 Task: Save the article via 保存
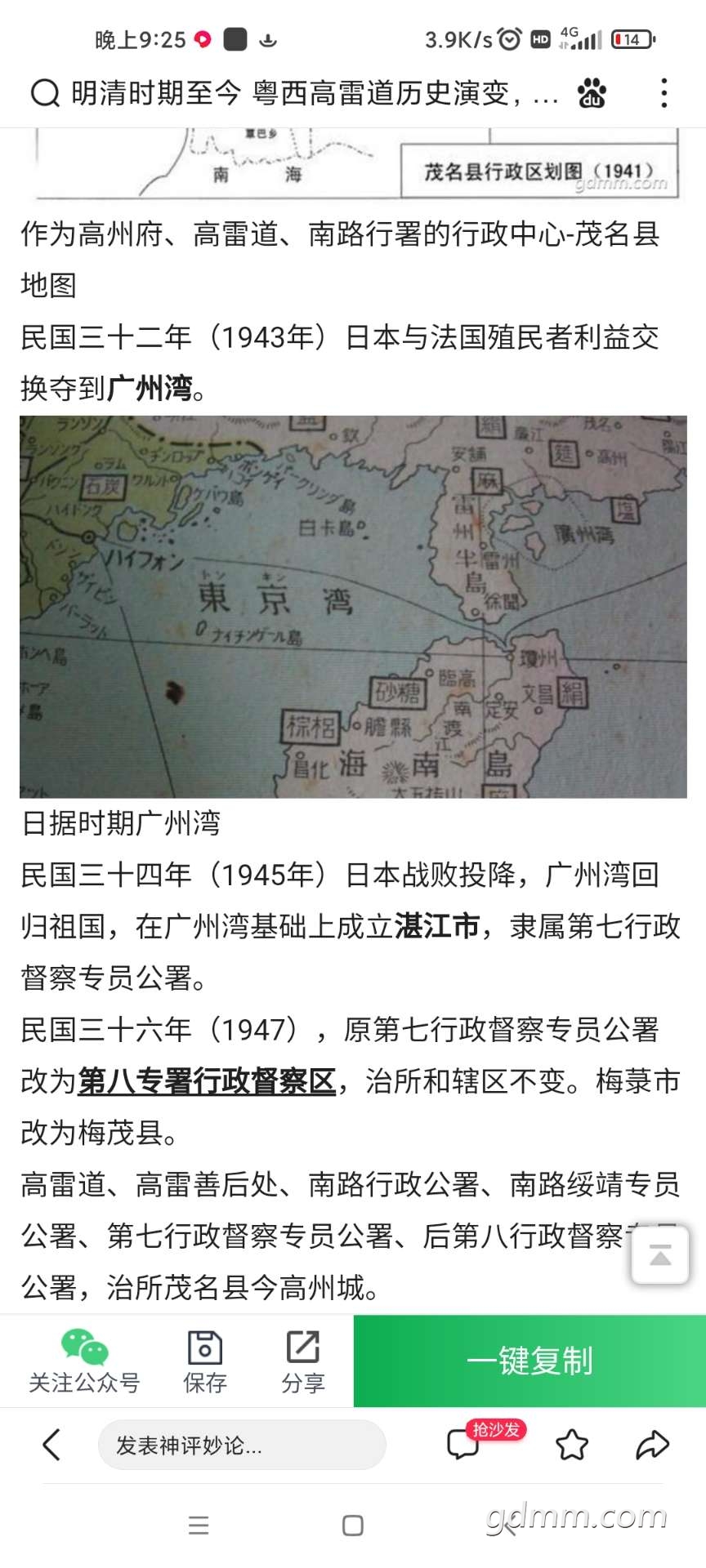pos(205,1361)
